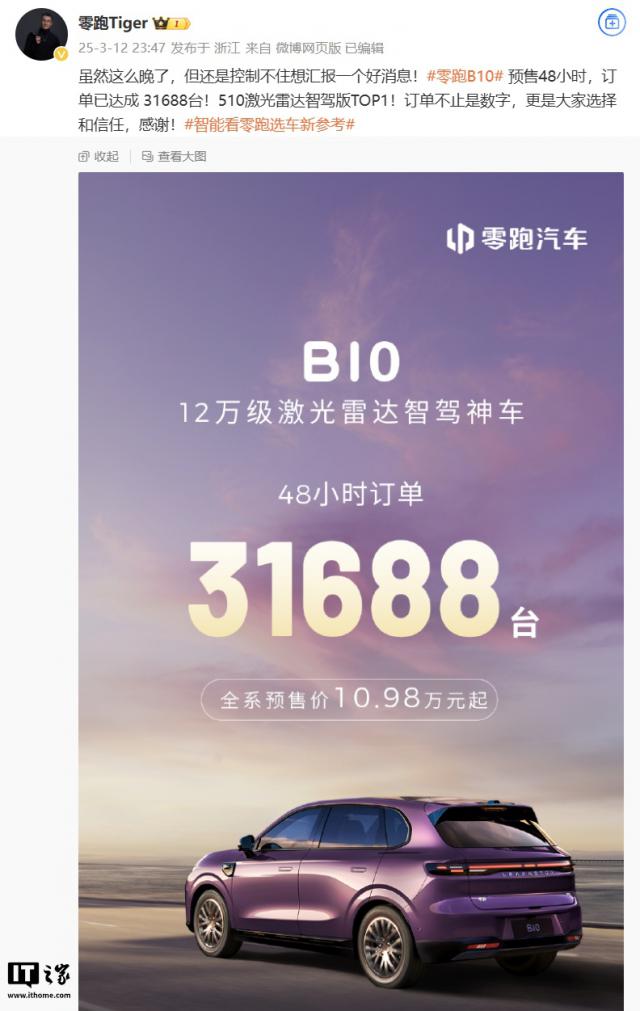Open the #零跑B10# hashtag topic
The width and height of the screenshot is (640, 1011).
tap(464, 75)
